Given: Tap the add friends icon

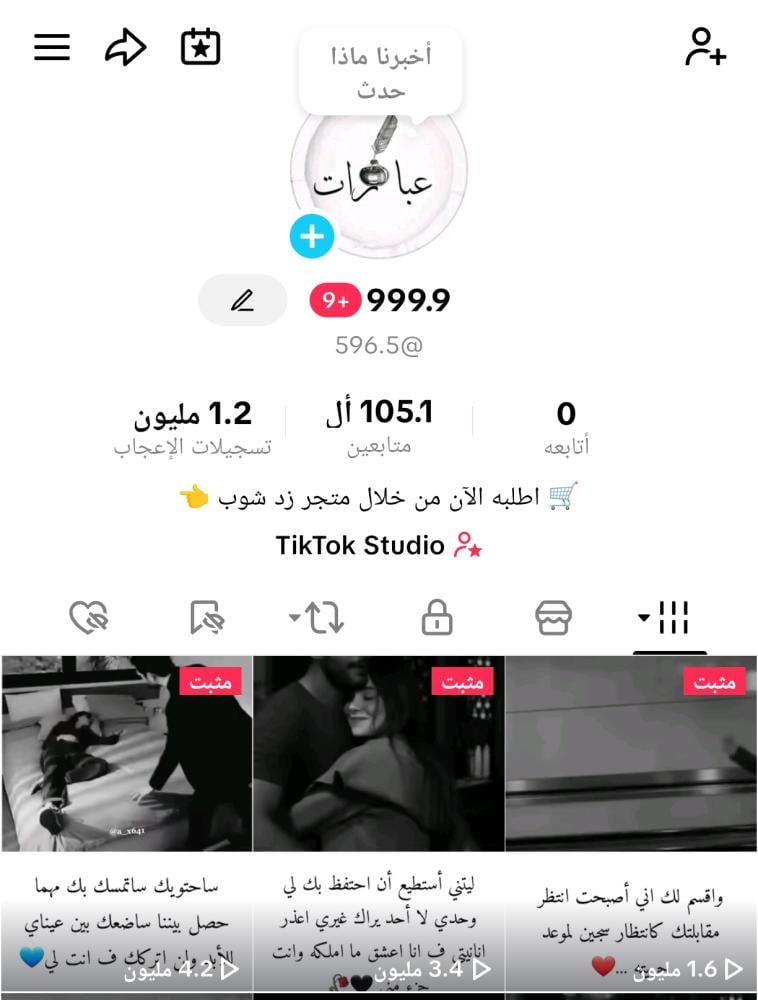Looking at the screenshot, I should pyautogui.click(x=705, y=47).
